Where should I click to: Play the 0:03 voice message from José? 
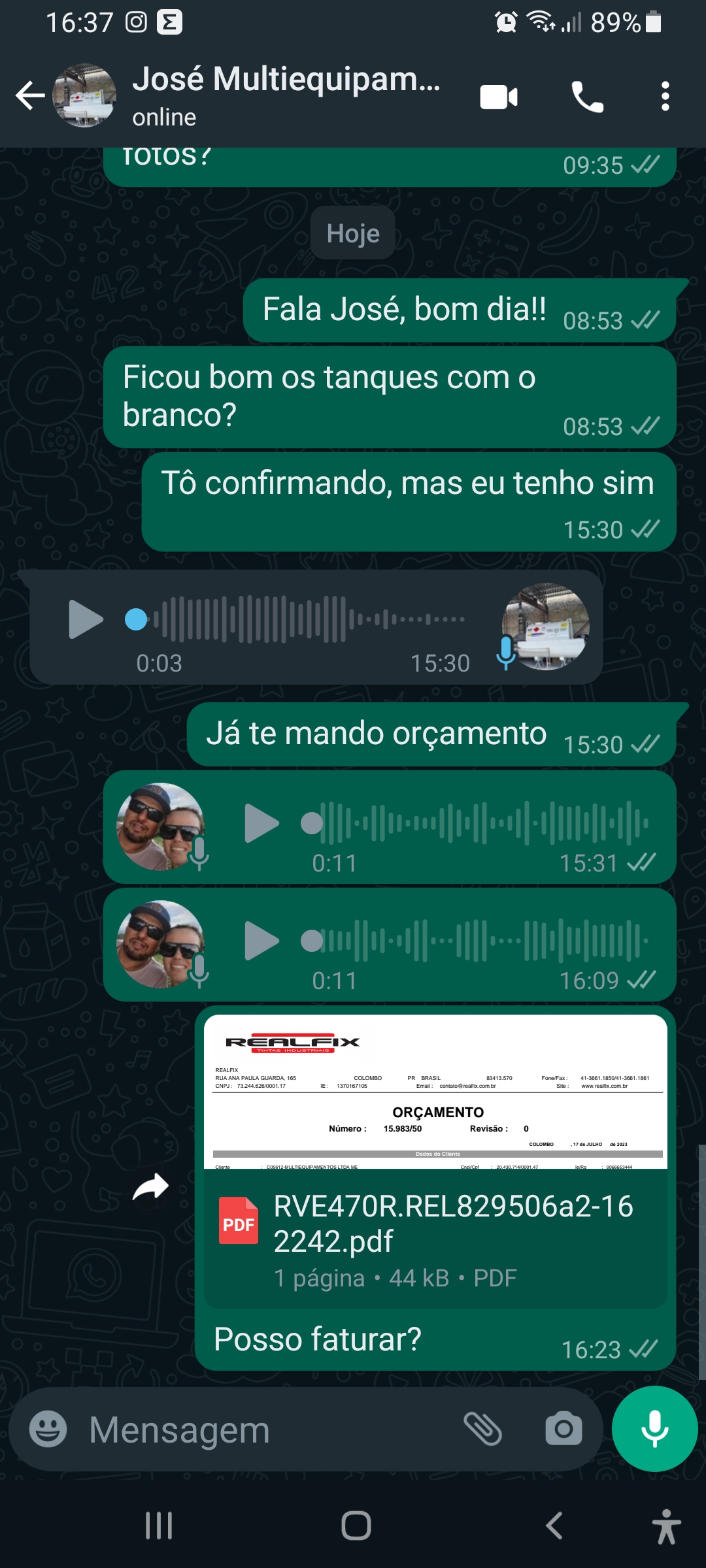coord(86,619)
